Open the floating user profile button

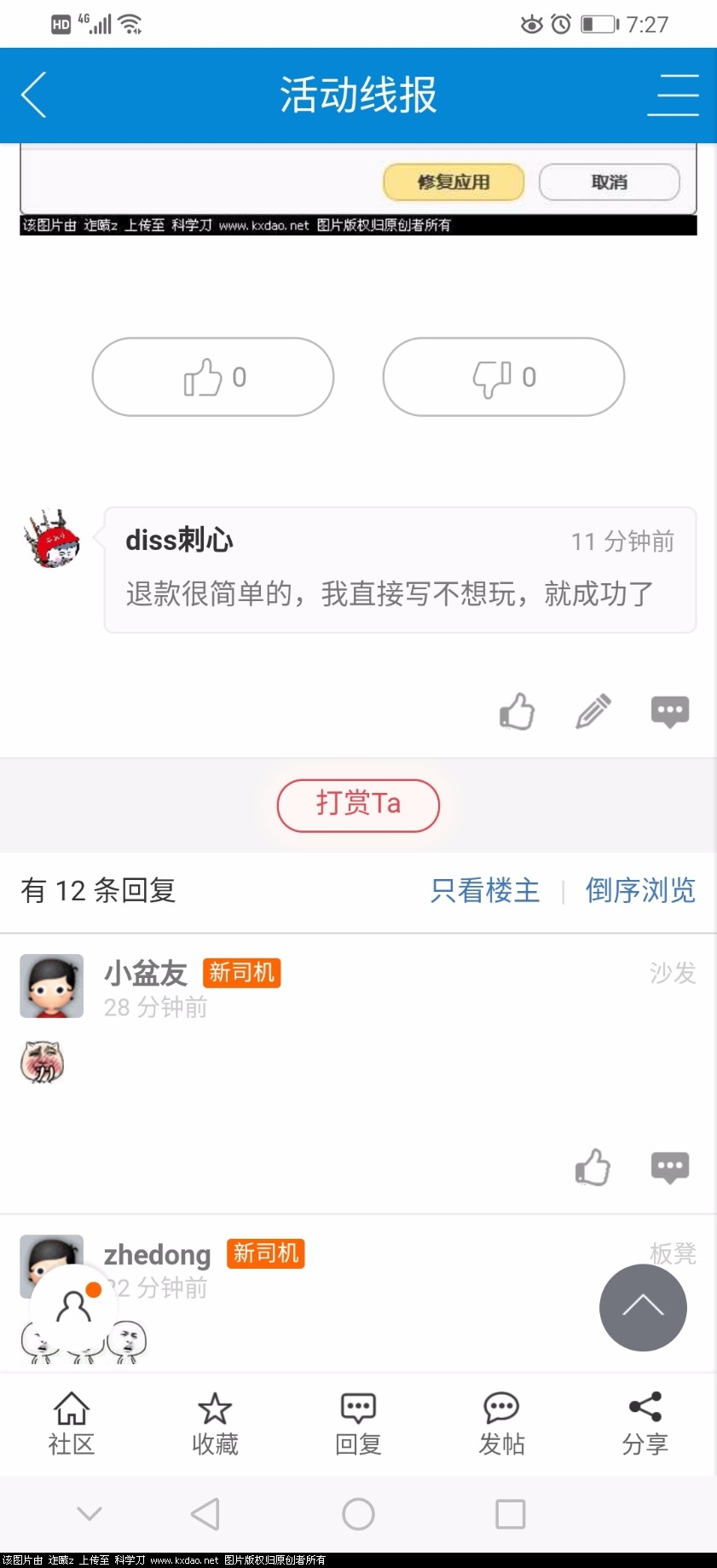click(x=73, y=1307)
